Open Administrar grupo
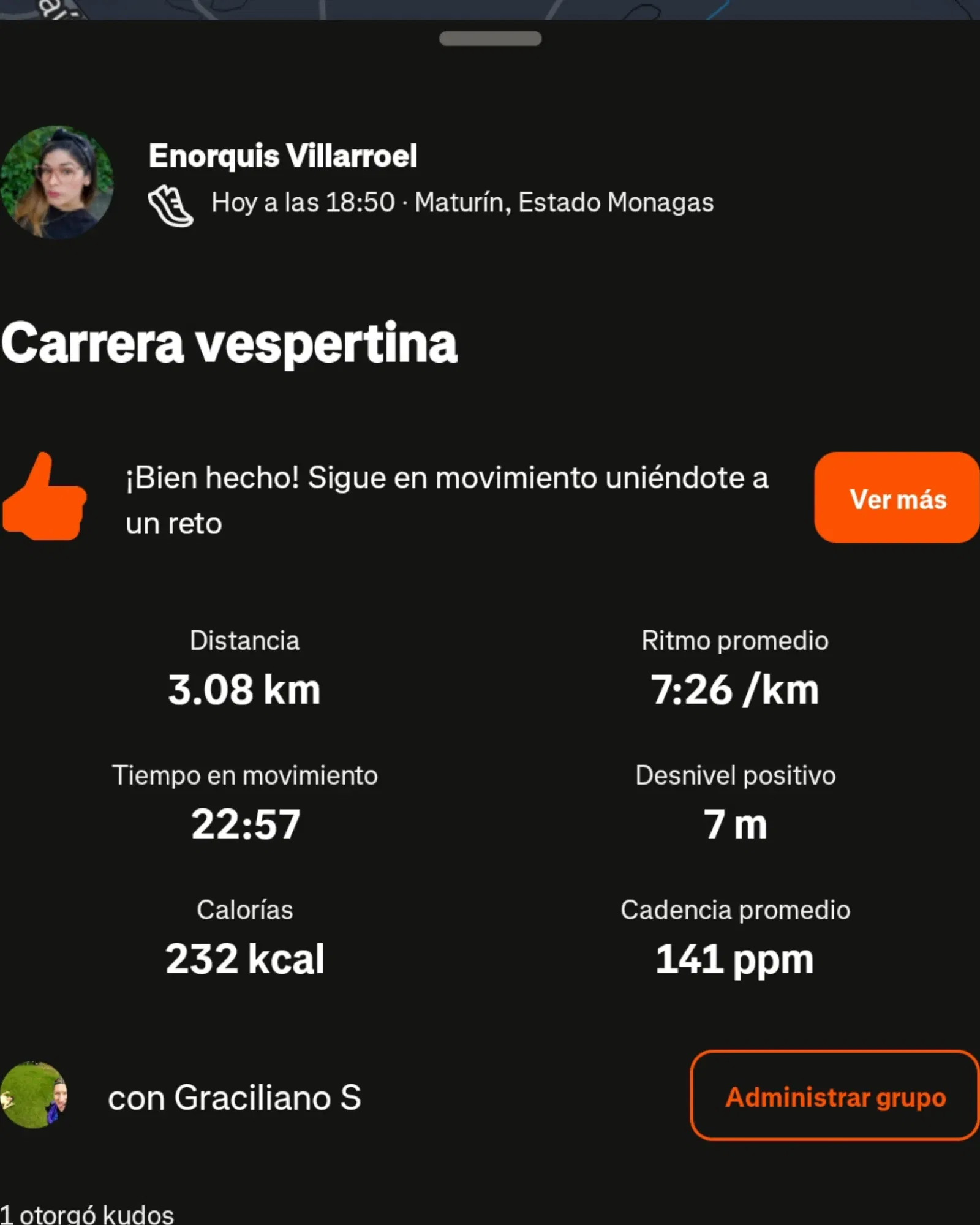Image resolution: width=980 pixels, height=1225 pixels. click(835, 1096)
